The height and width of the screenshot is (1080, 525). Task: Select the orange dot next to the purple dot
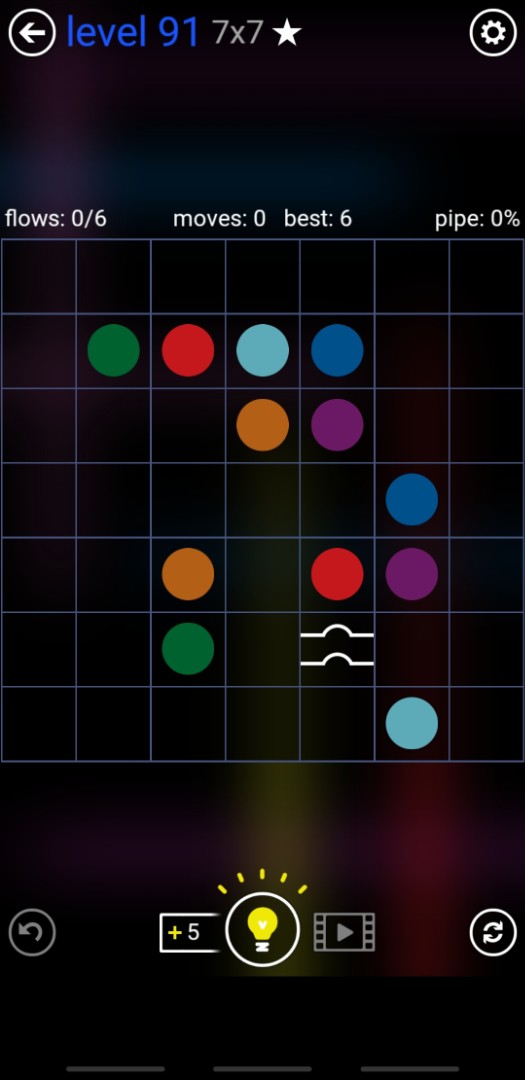(x=262, y=425)
